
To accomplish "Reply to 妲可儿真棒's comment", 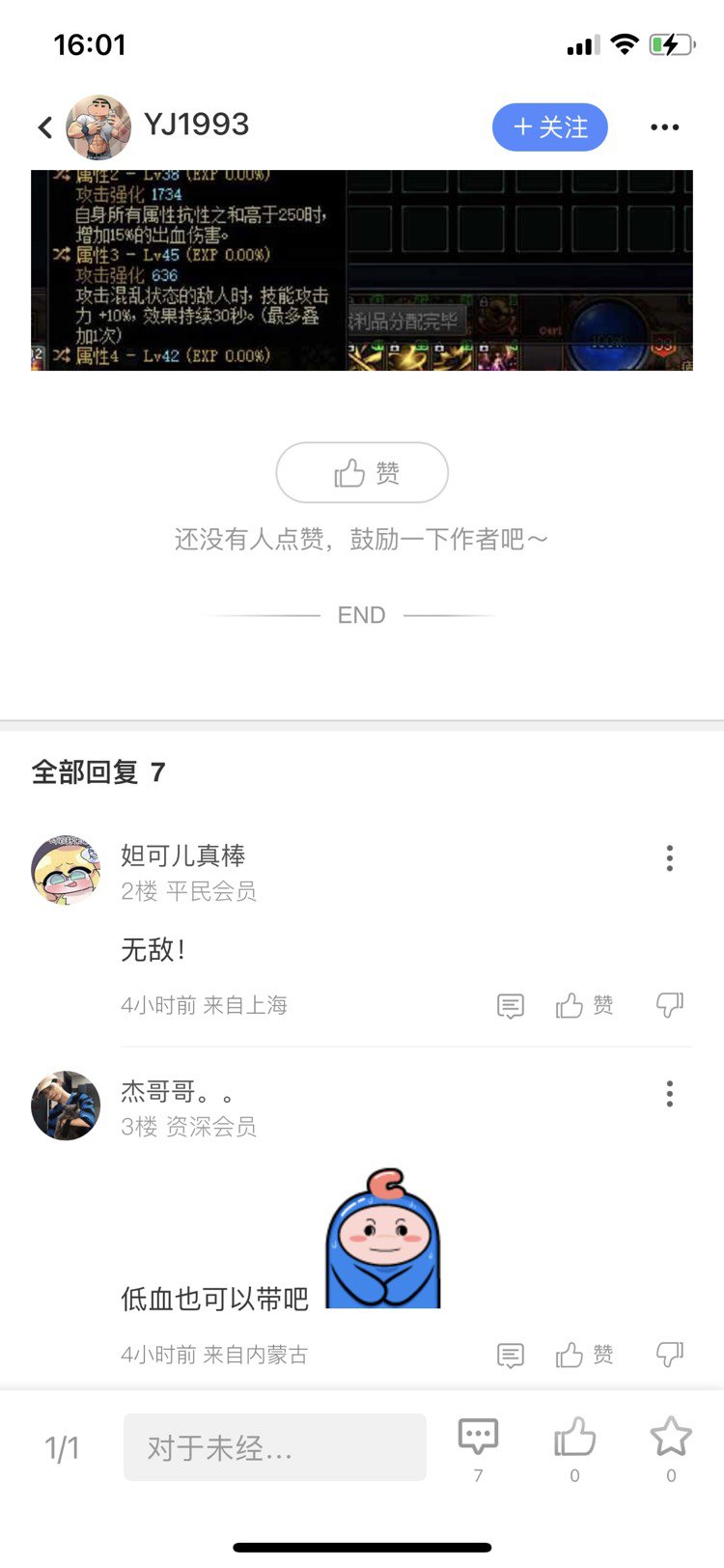I will click(x=510, y=1006).
